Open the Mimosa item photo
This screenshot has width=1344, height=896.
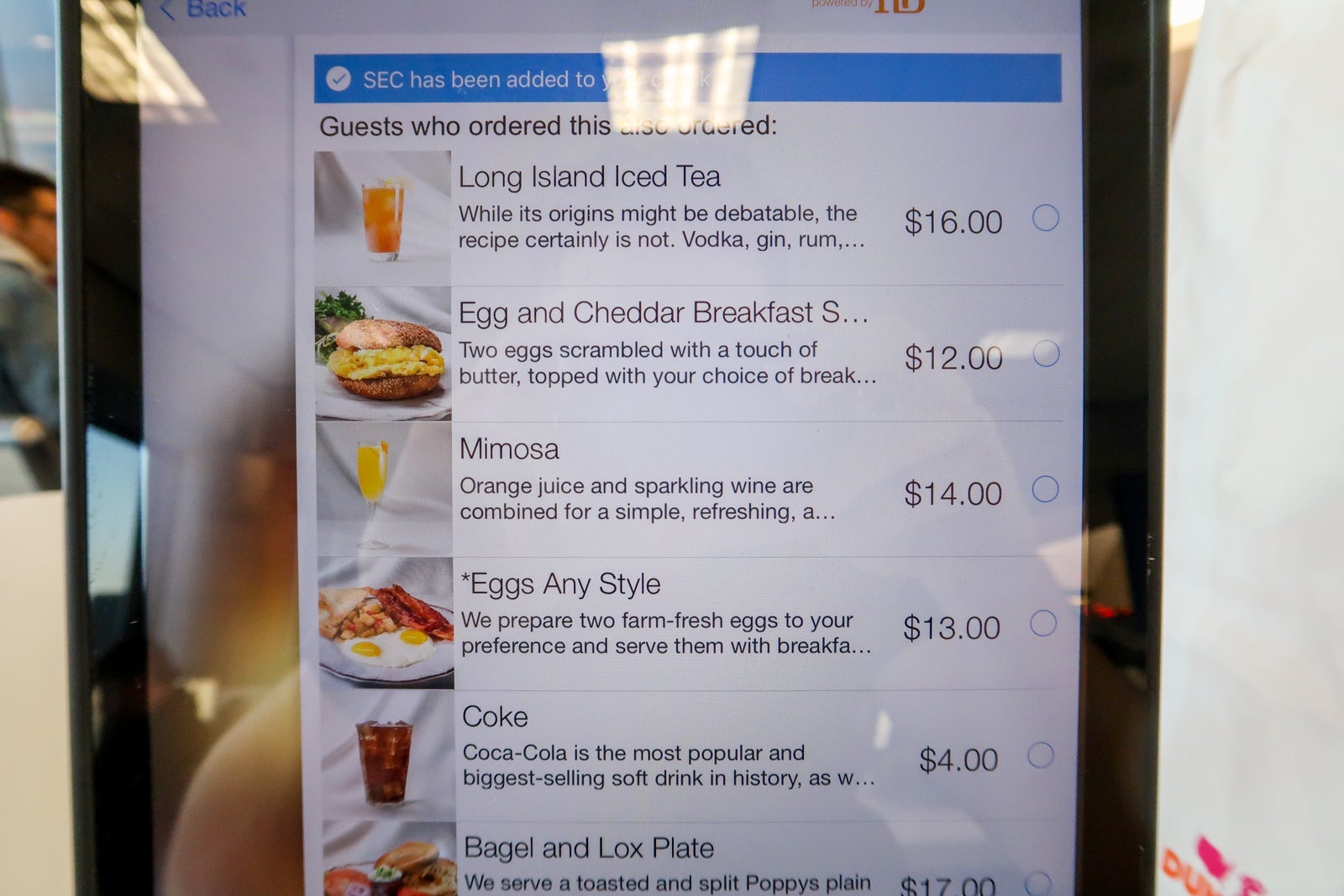pos(385,489)
